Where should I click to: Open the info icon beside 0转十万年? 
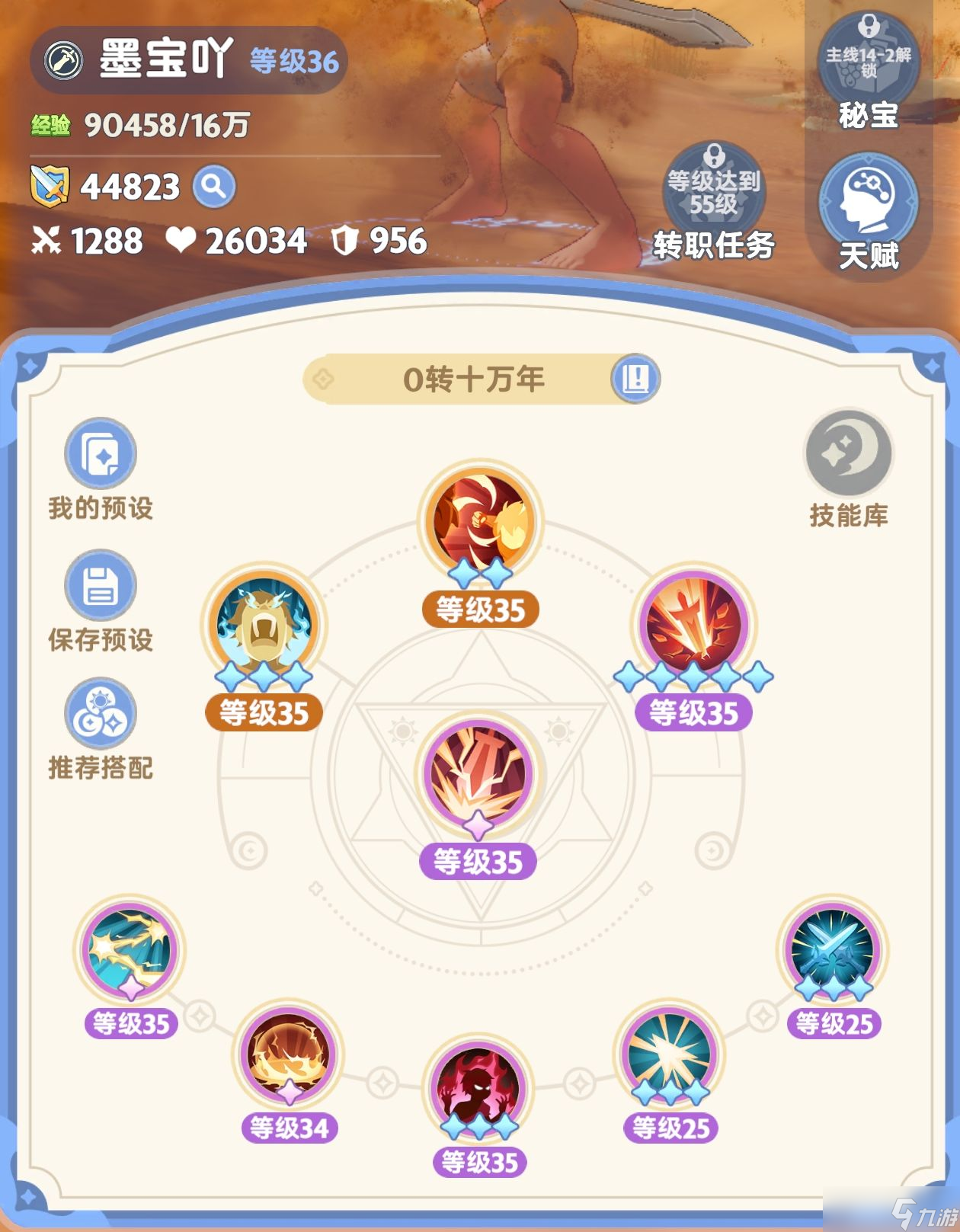click(x=635, y=378)
